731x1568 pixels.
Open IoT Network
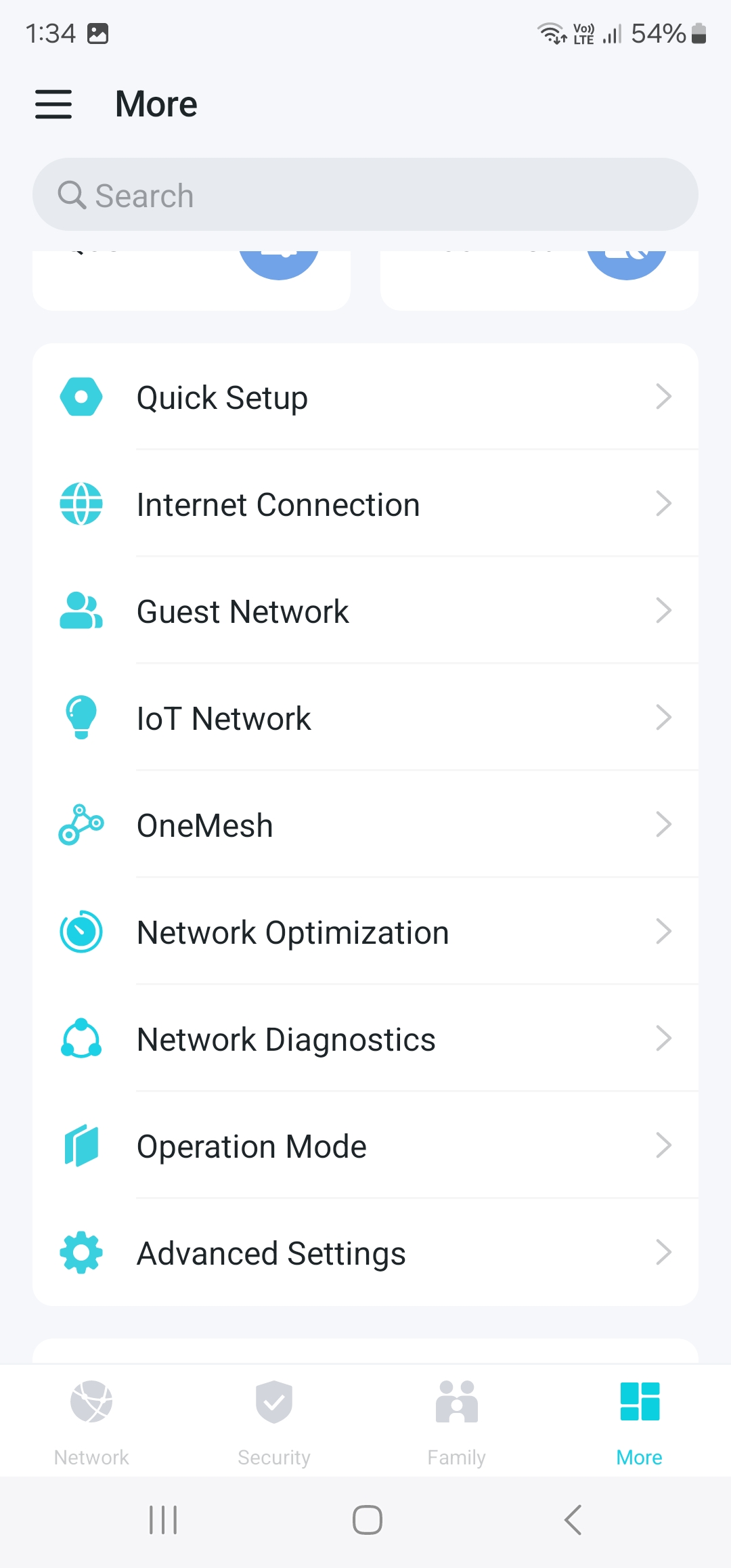tap(365, 718)
